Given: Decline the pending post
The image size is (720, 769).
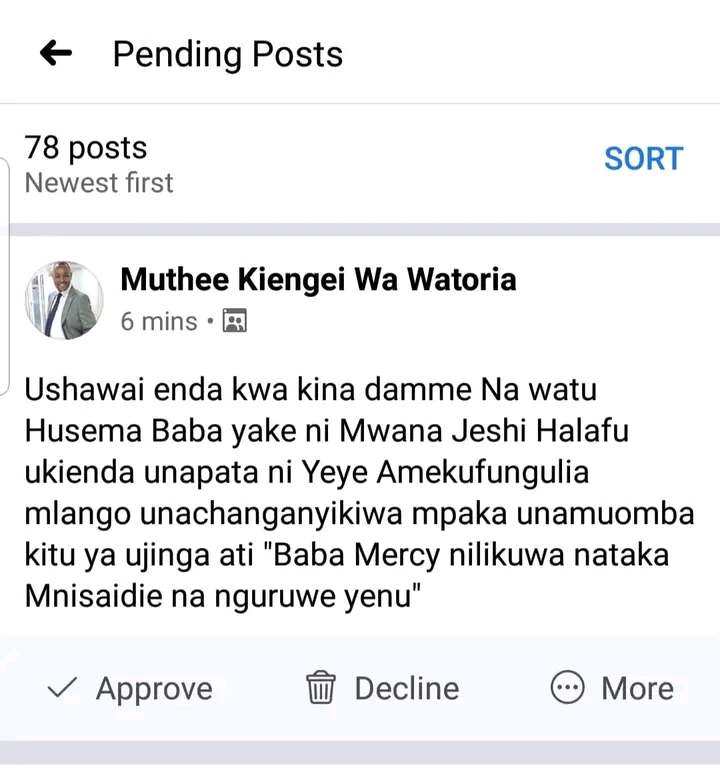Looking at the screenshot, I should (x=382, y=688).
